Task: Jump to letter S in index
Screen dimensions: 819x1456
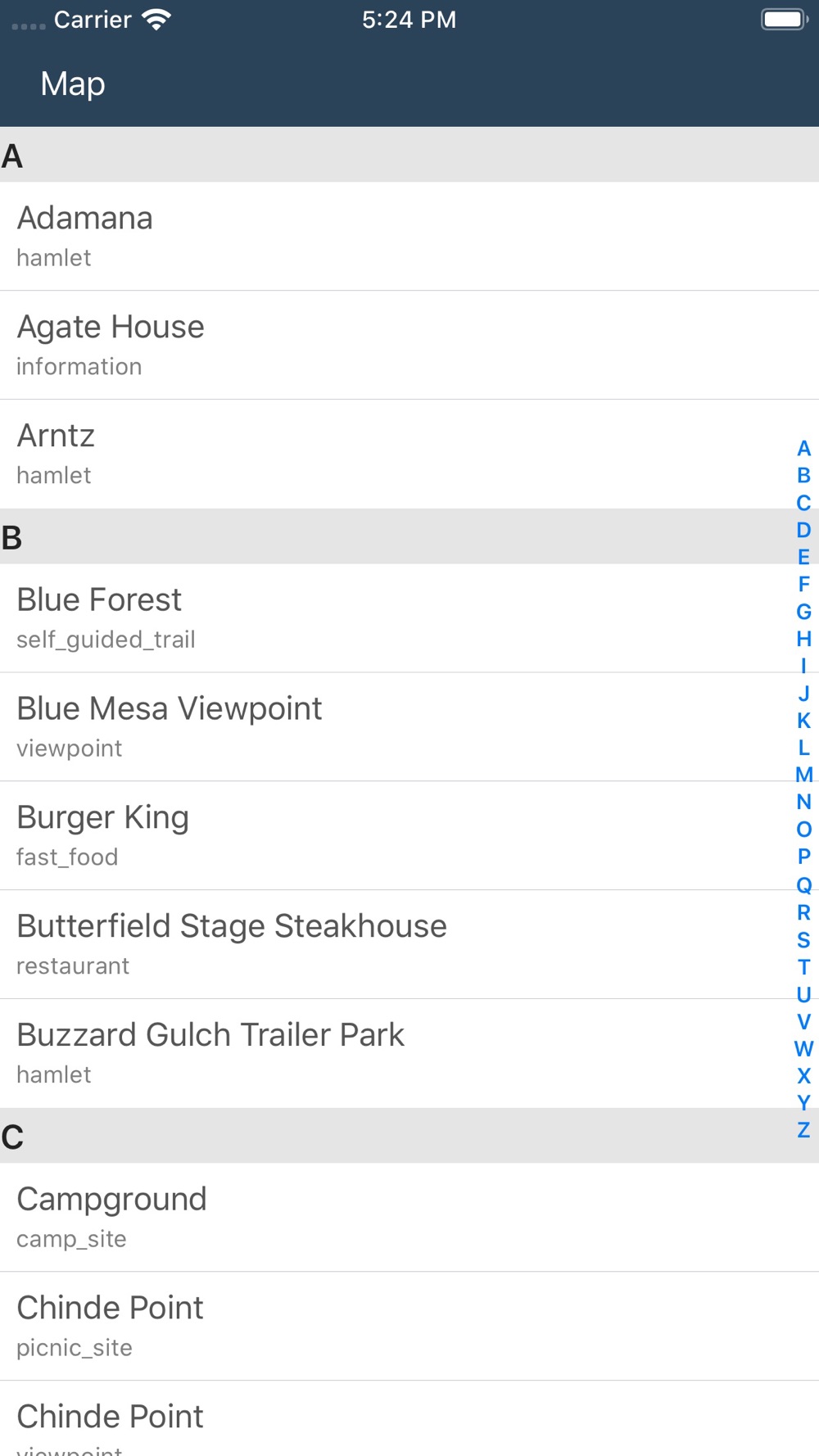Action: pyautogui.click(x=803, y=939)
